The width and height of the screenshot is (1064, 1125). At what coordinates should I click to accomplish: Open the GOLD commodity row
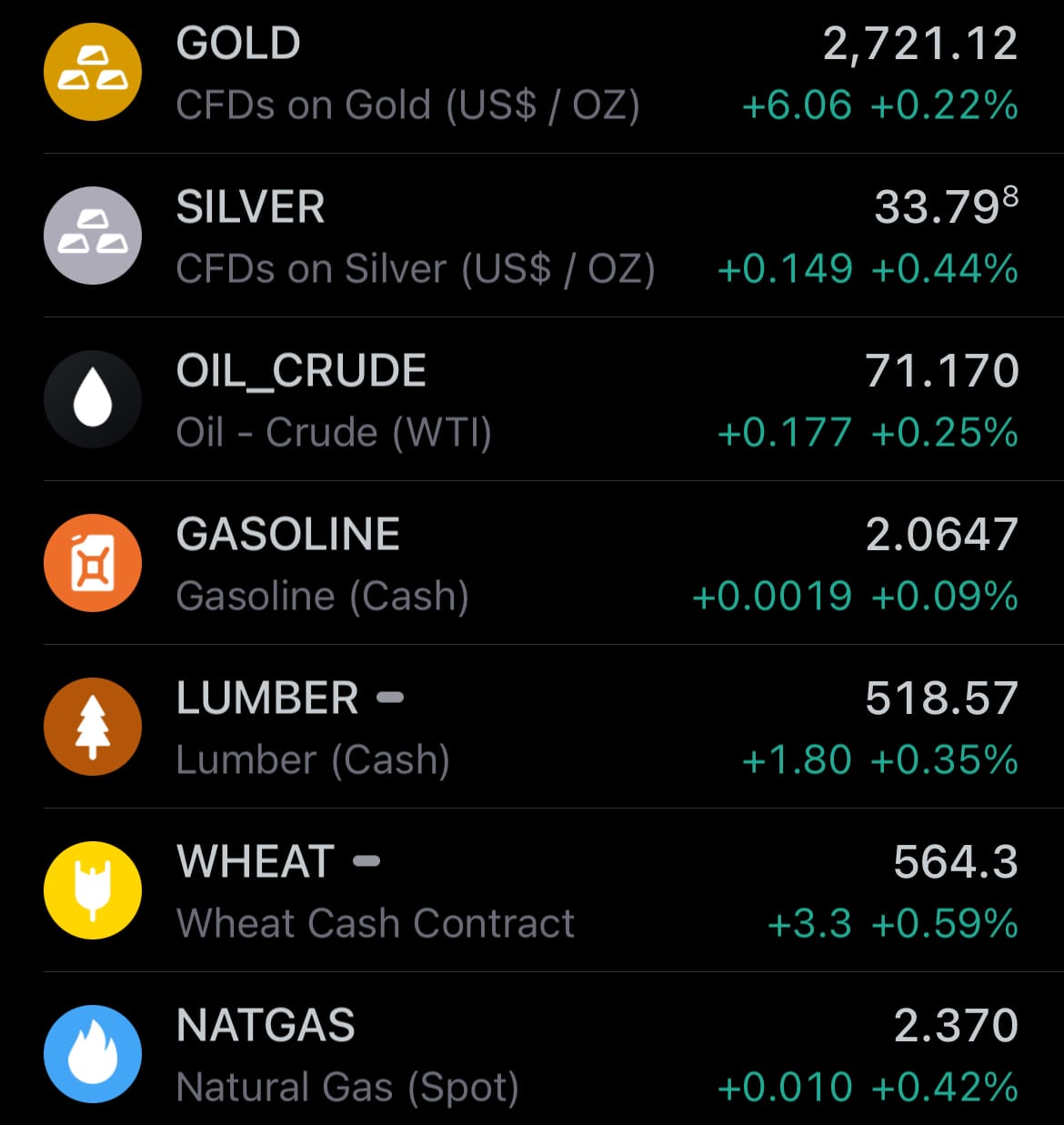point(532,73)
